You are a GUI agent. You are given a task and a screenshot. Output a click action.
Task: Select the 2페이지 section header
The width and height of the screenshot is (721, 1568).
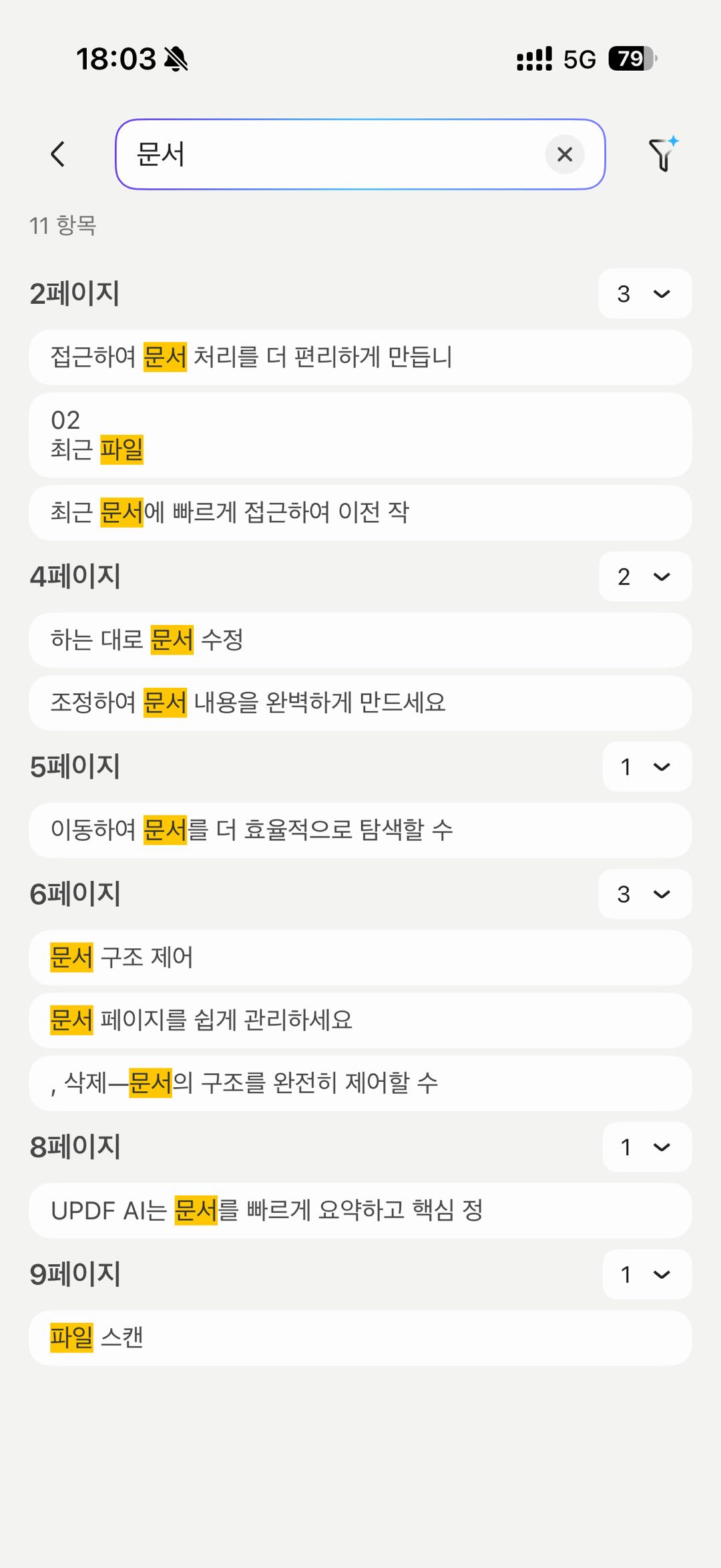pyautogui.click(x=75, y=294)
